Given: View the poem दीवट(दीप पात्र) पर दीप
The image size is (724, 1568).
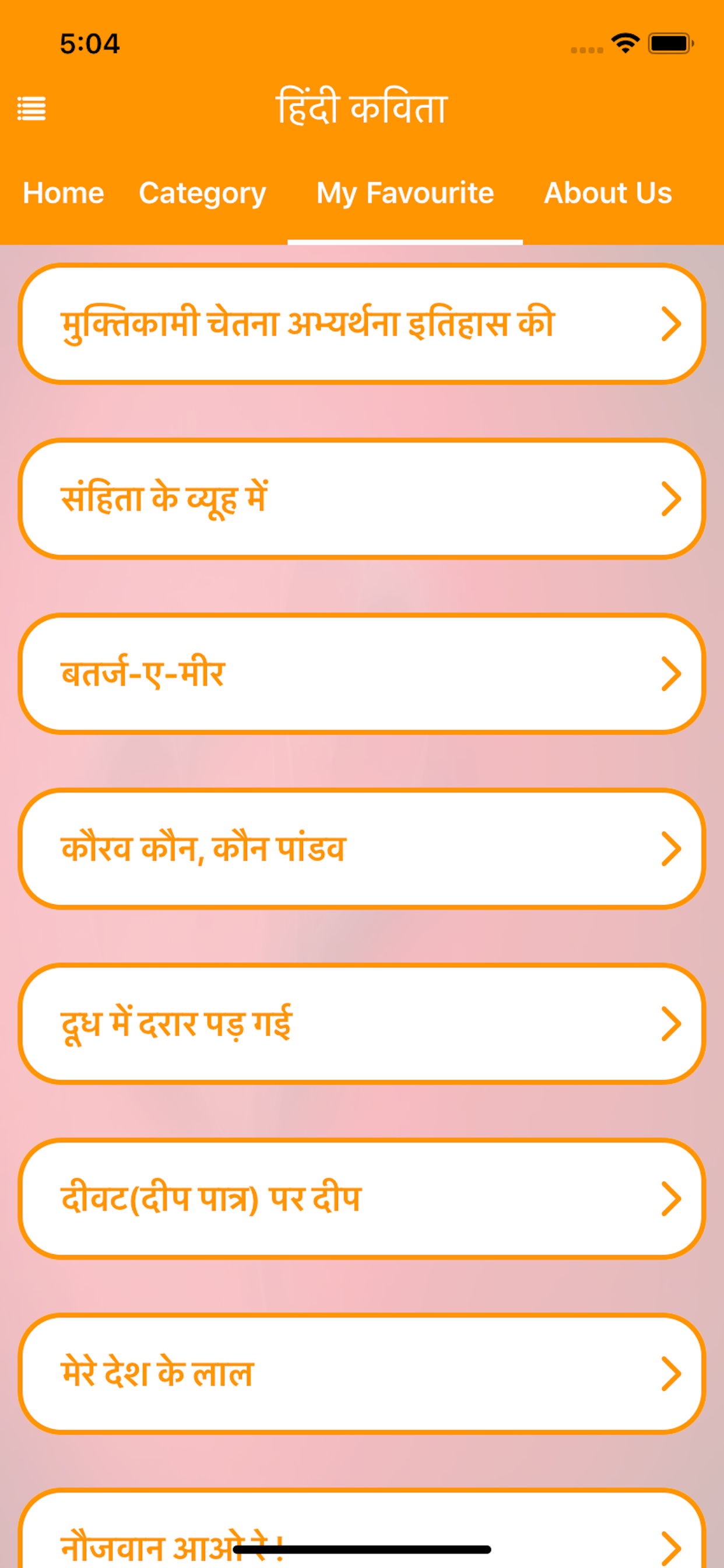Looking at the screenshot, I should 362,1199.
